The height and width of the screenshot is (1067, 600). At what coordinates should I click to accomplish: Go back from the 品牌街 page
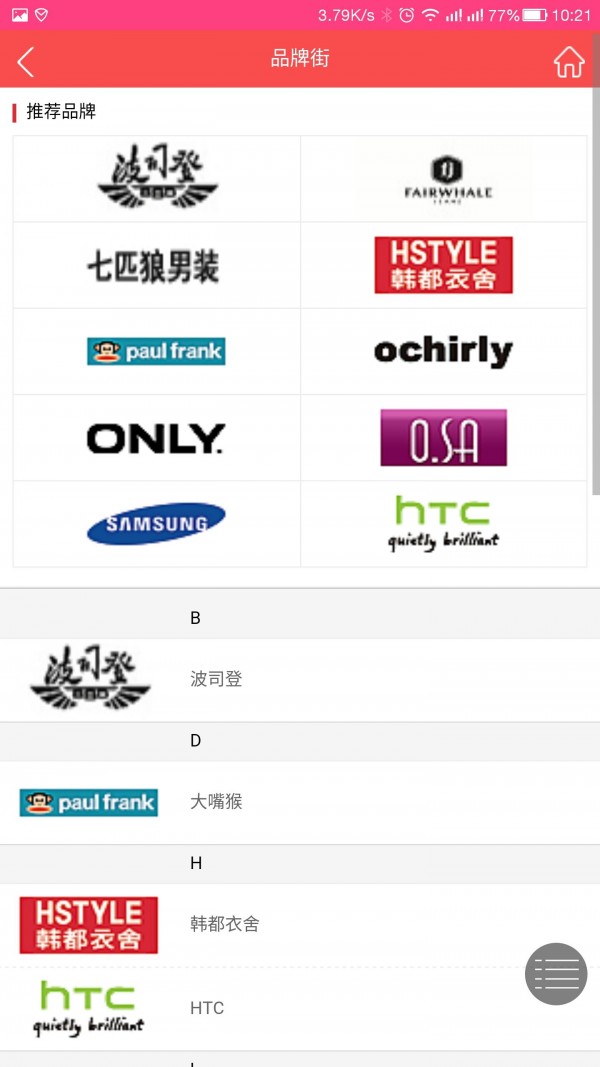click(x=26, y=62)
